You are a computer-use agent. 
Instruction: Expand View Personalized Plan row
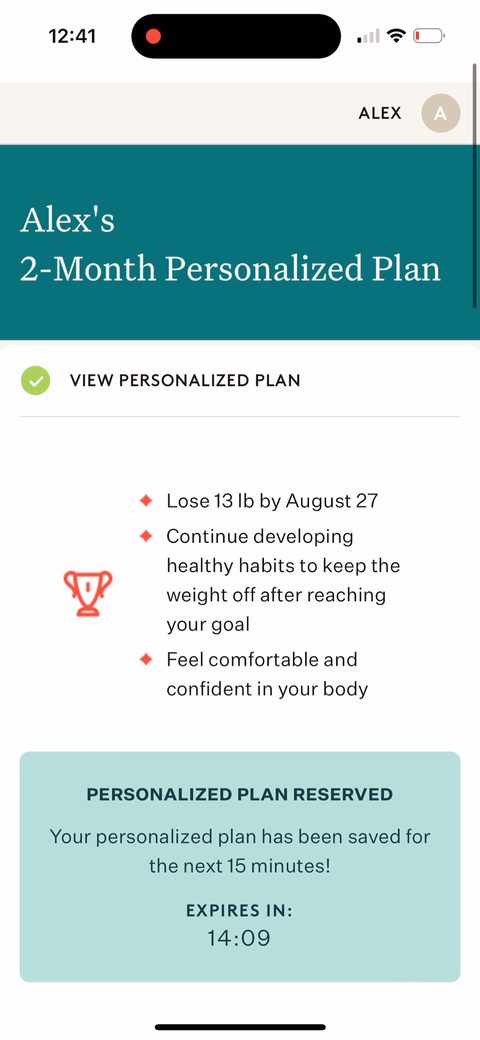coord(240,381)
